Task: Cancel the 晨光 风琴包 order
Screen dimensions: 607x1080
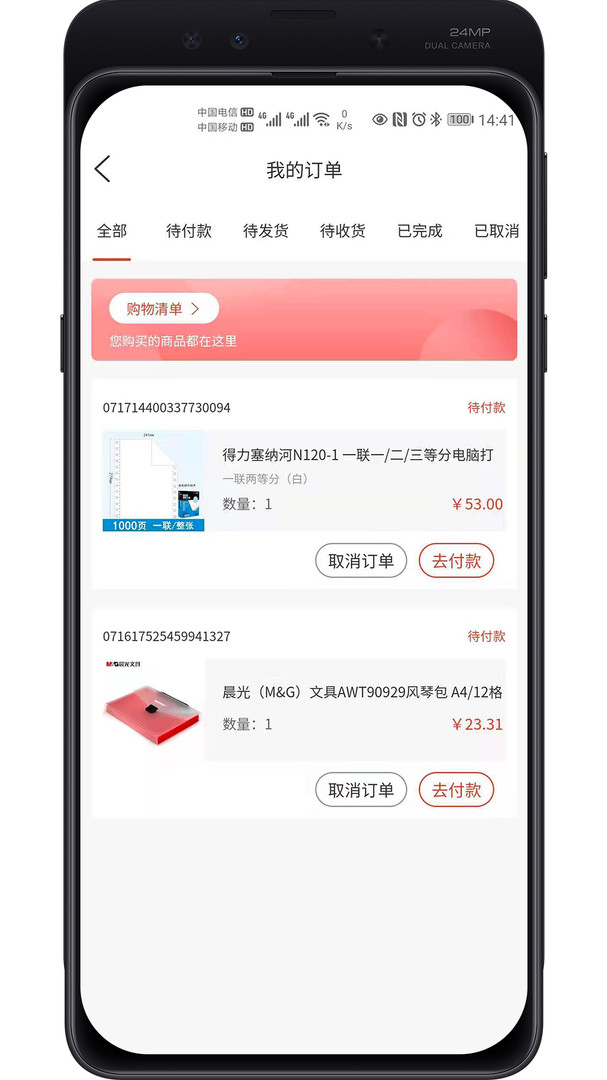Action: pos(361,790)
